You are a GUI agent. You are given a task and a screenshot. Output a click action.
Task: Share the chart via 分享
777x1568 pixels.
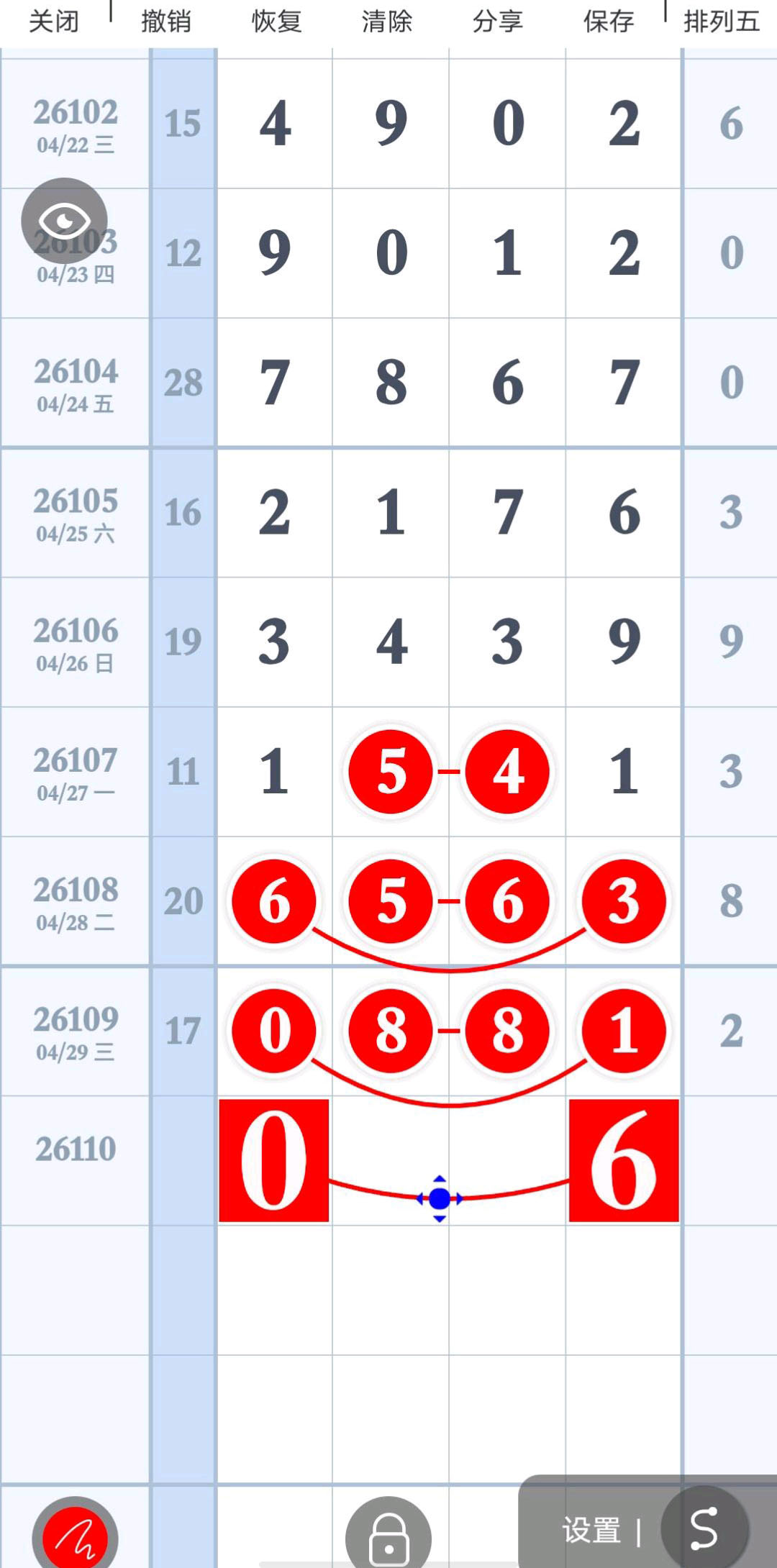(x=498, y=21)
